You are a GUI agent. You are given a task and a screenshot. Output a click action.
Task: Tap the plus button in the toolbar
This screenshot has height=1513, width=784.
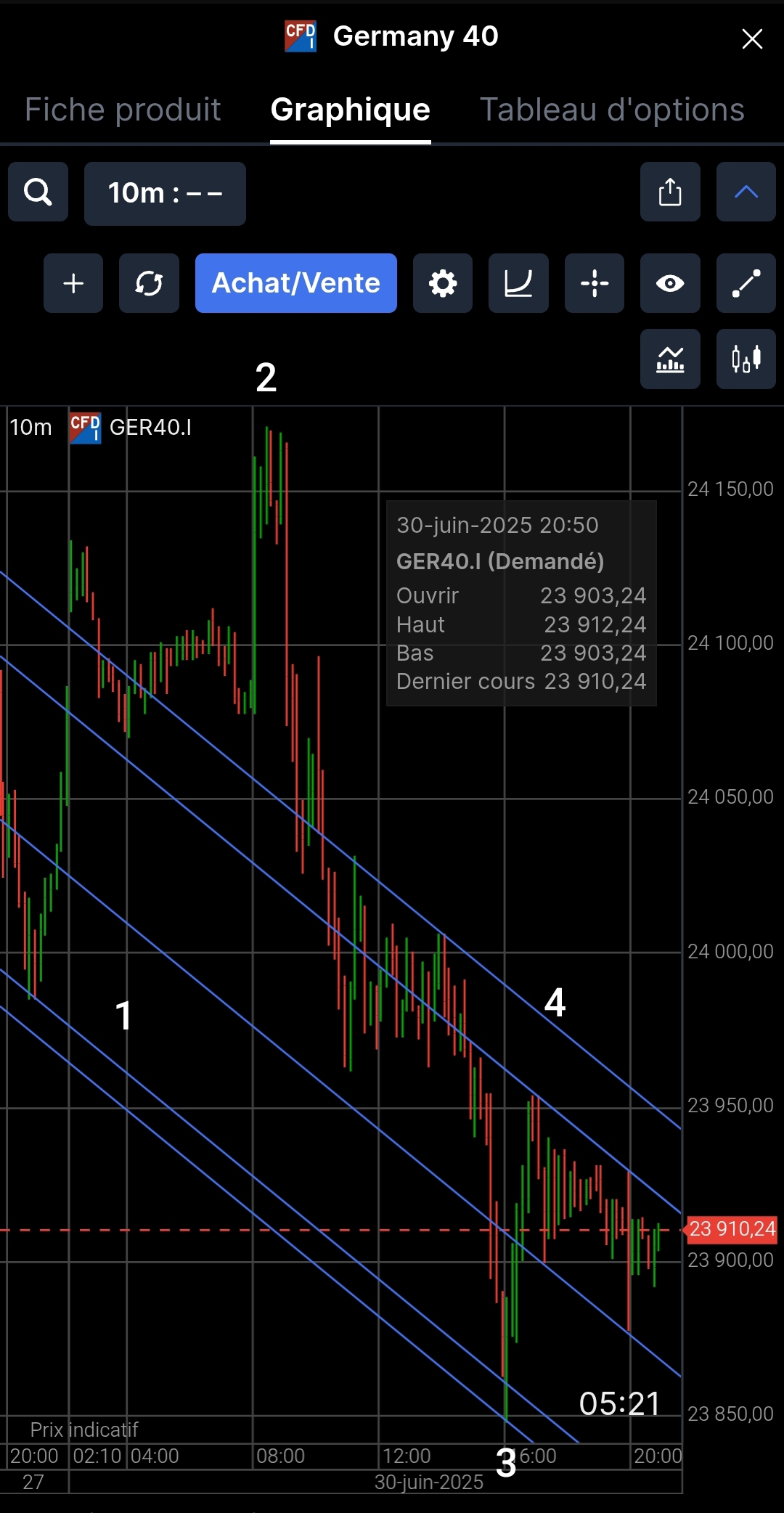tap(73, 283)
